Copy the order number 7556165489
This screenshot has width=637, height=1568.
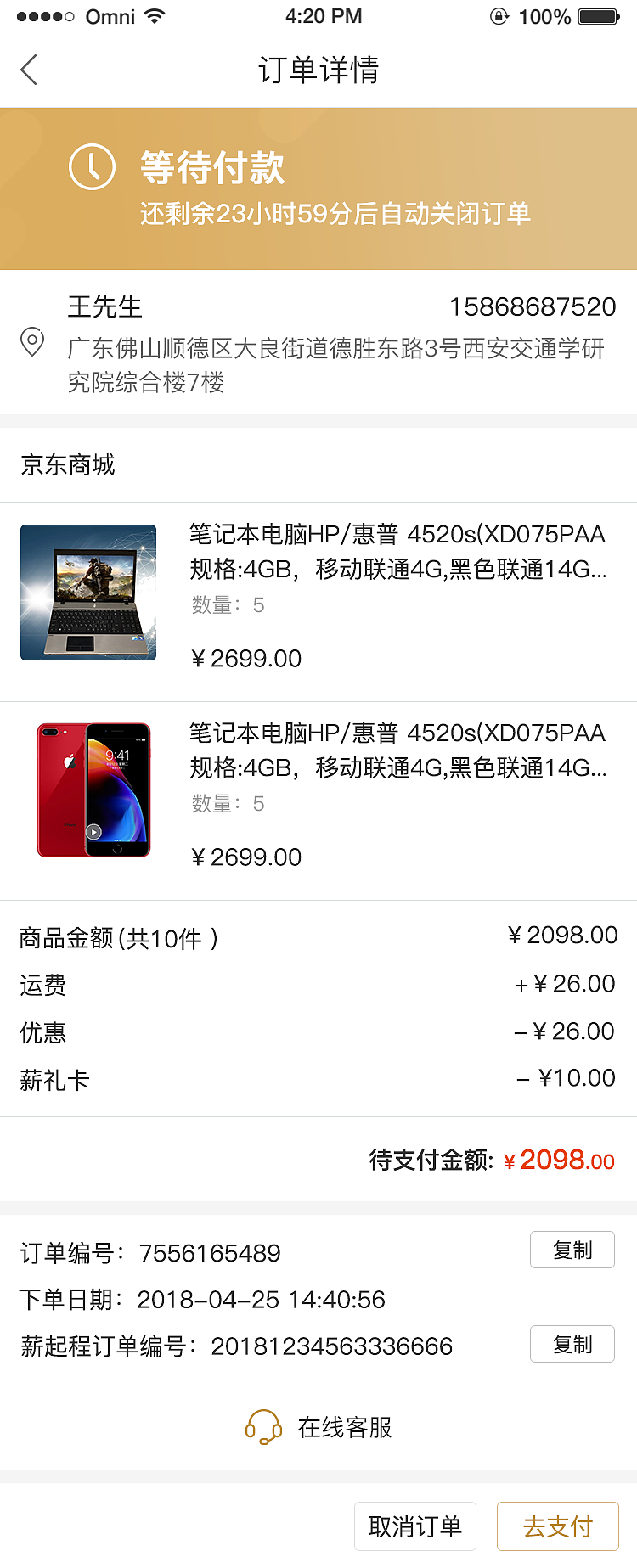click(x=572, y=1250)
